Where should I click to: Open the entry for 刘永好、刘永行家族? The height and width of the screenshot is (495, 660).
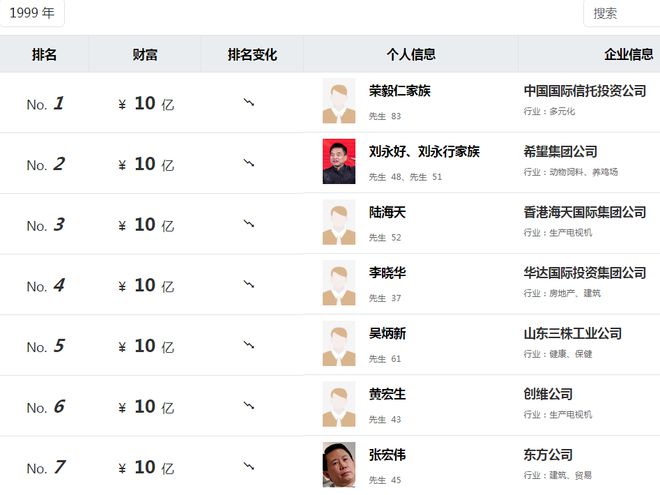tap(424, 152)
